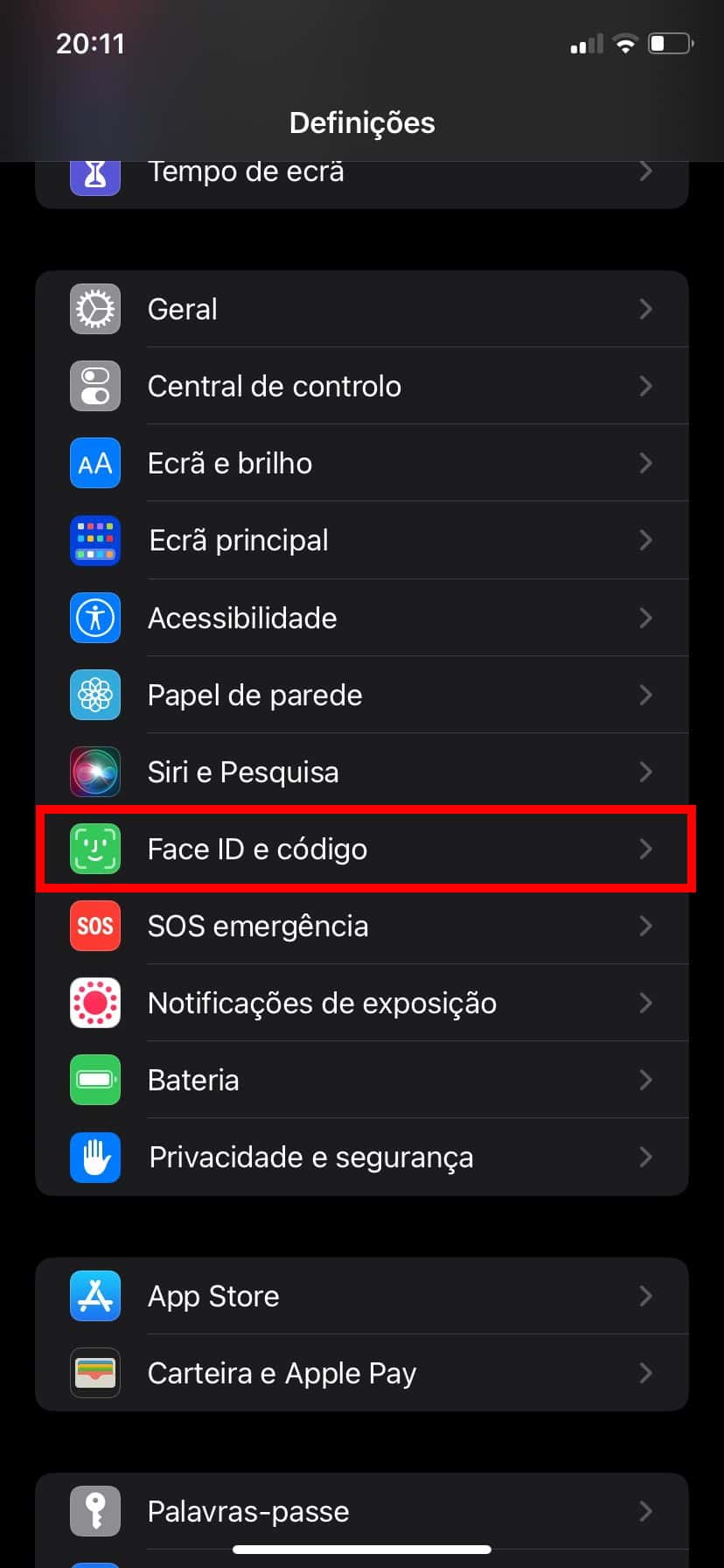Tap Papel de parede
Screen dimensions: 724x1568
(361, 695)
